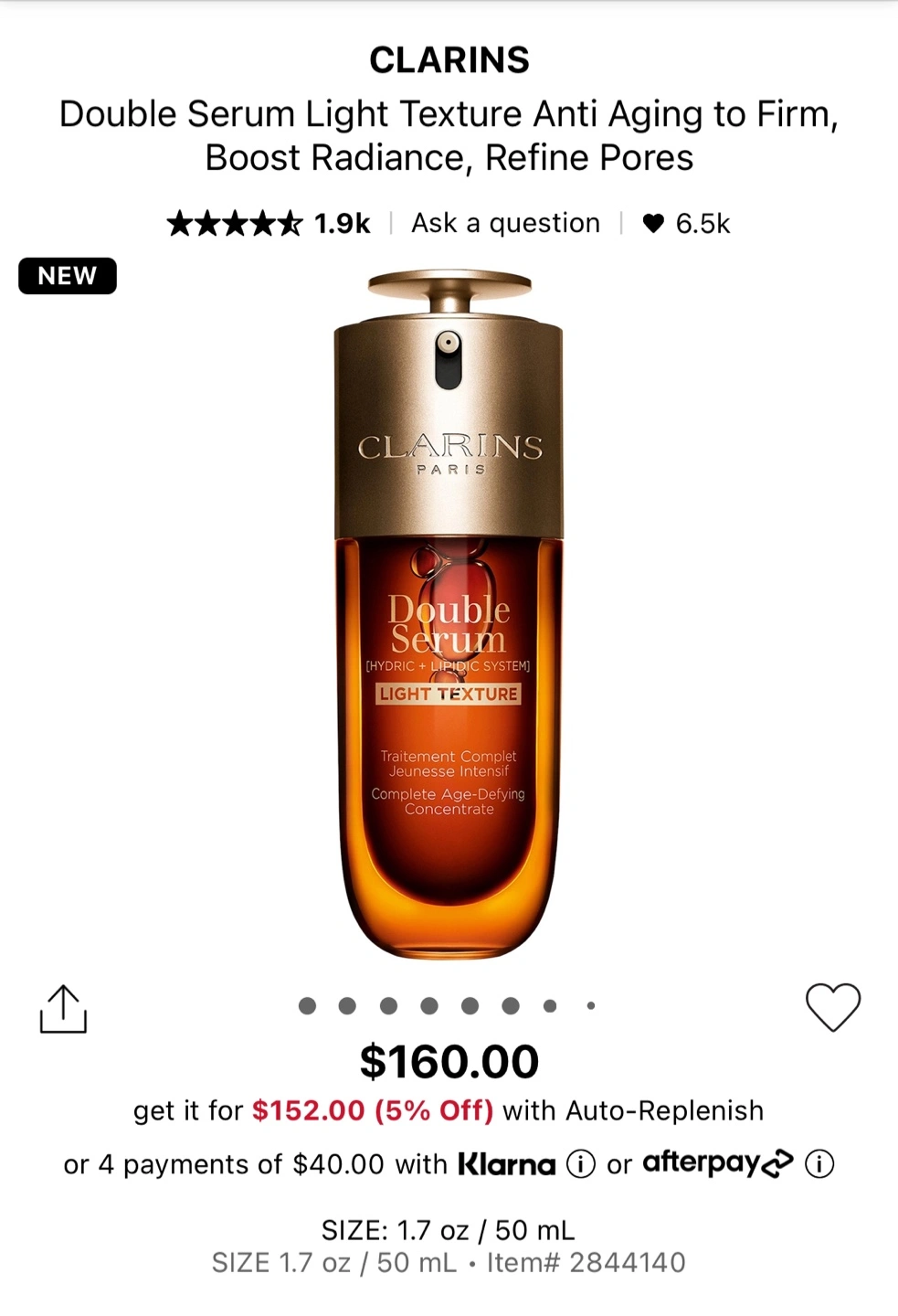Image resolution: width=898 pixels, height=1316 pixels.
Task: View the 1.9k star ratings
Action: click(269, 223)
